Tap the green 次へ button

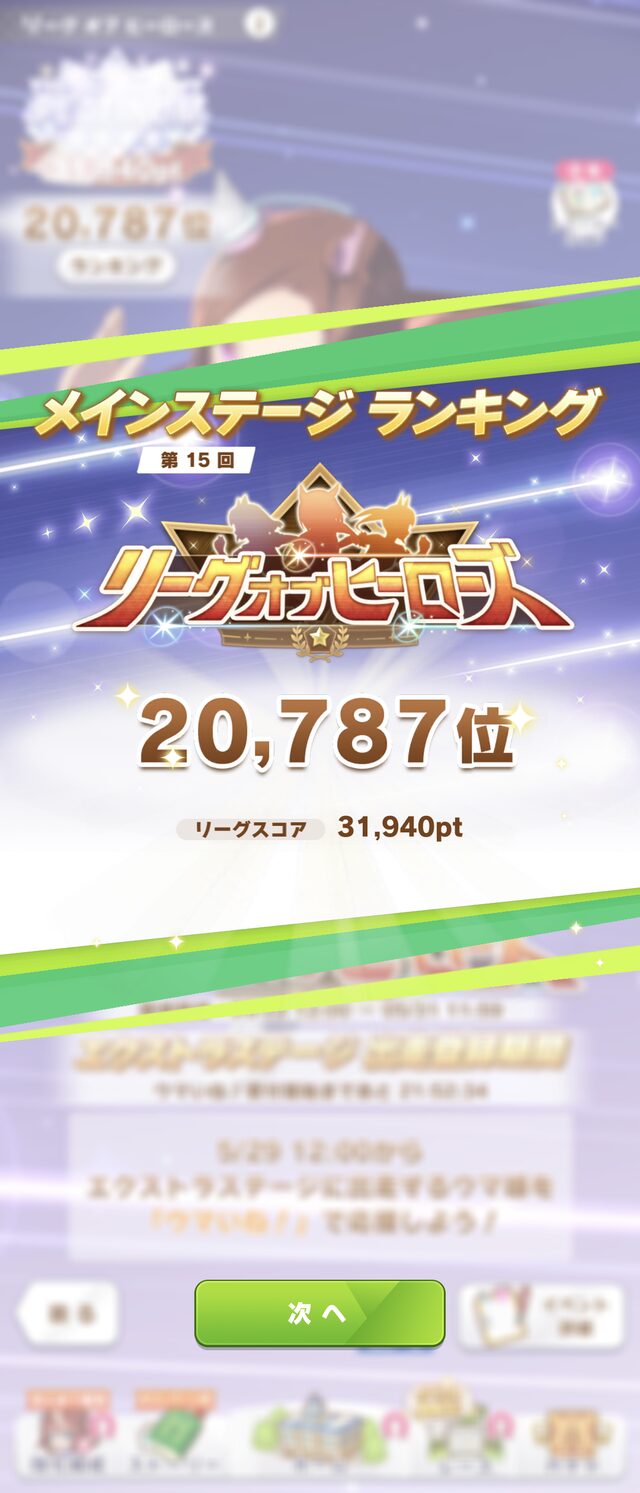point(319,1313)
